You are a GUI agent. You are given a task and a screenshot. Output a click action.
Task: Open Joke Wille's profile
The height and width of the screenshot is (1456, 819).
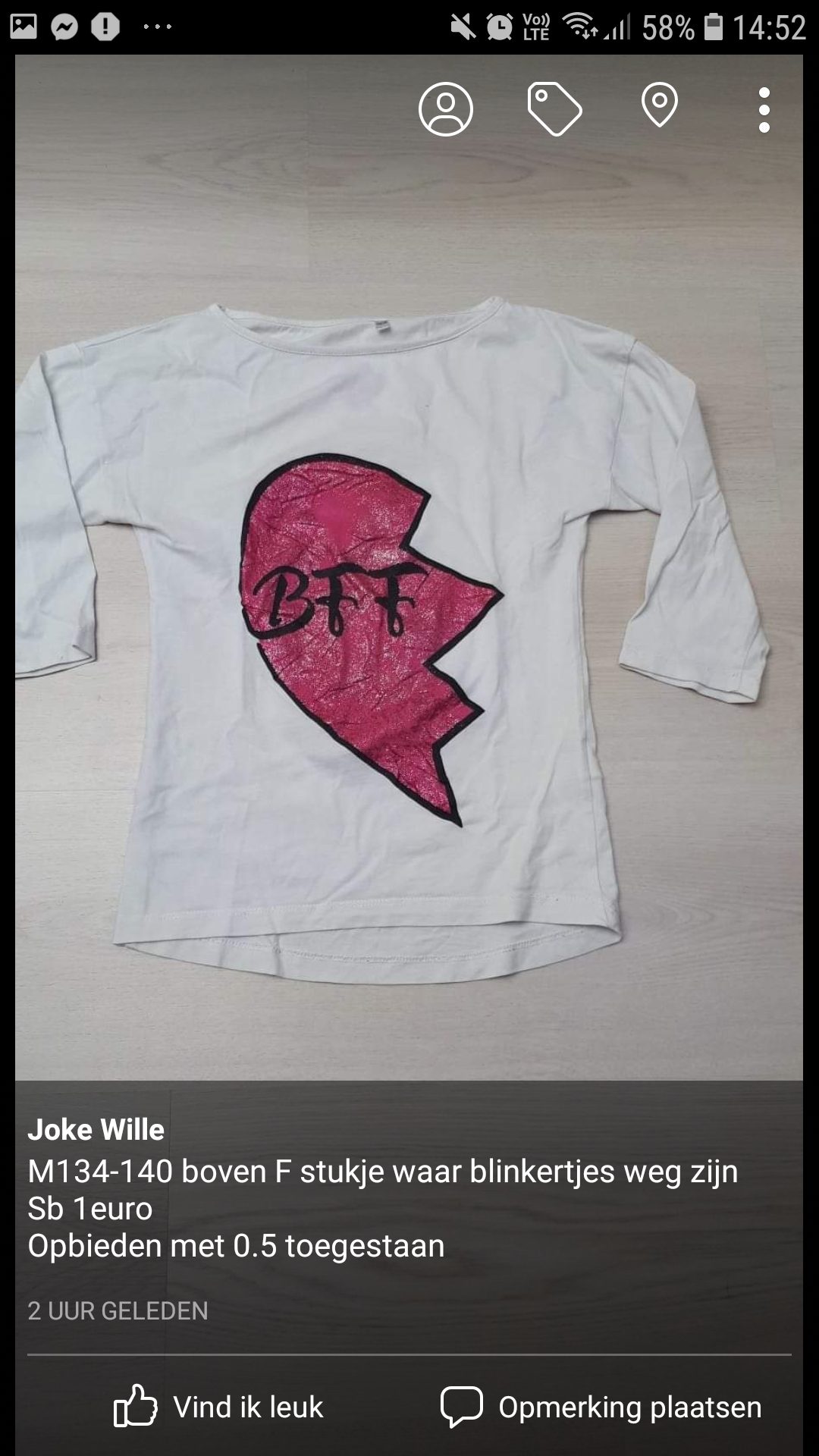pos(96,1129)
